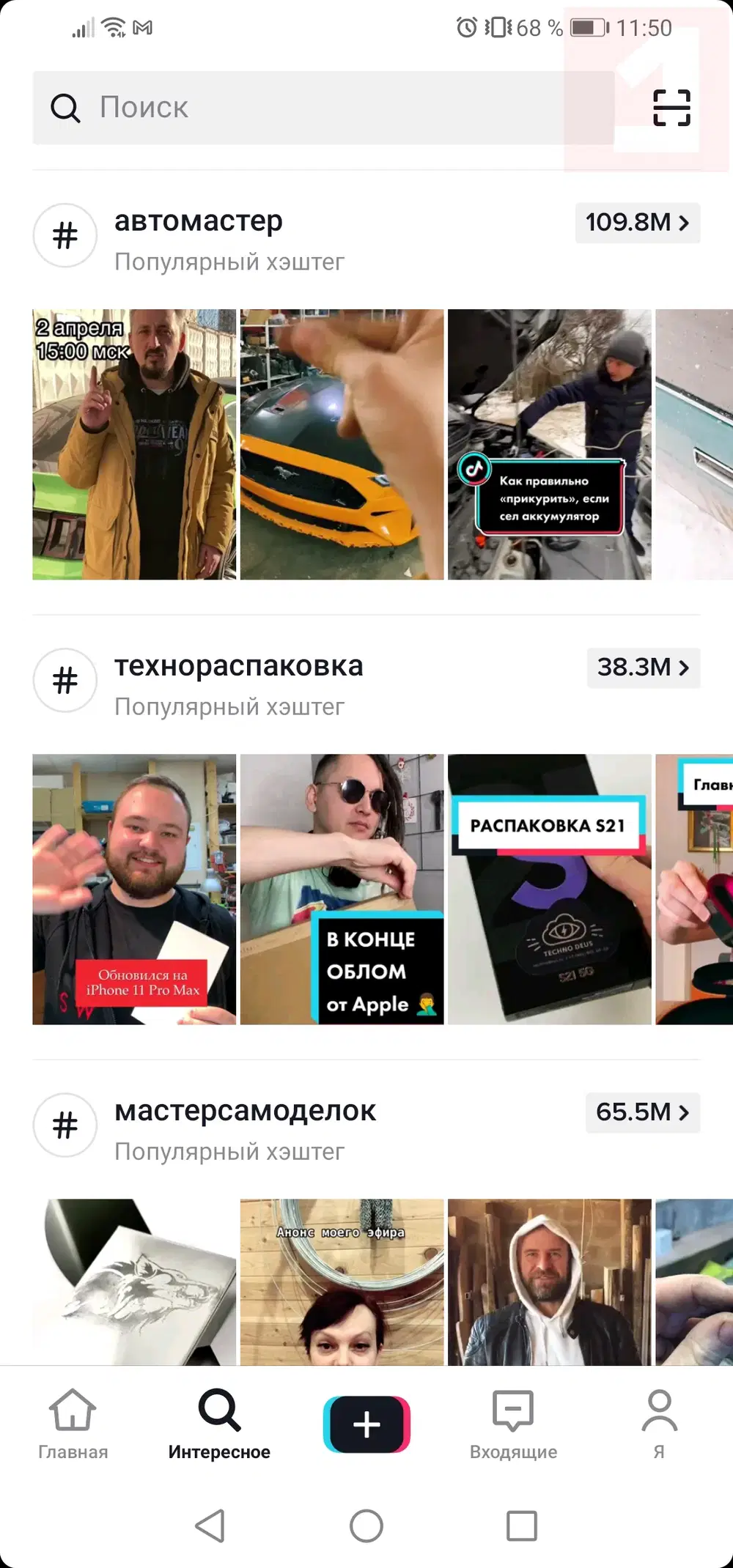Watch the video about a dead аккумулятор

(x=549, y=444)
